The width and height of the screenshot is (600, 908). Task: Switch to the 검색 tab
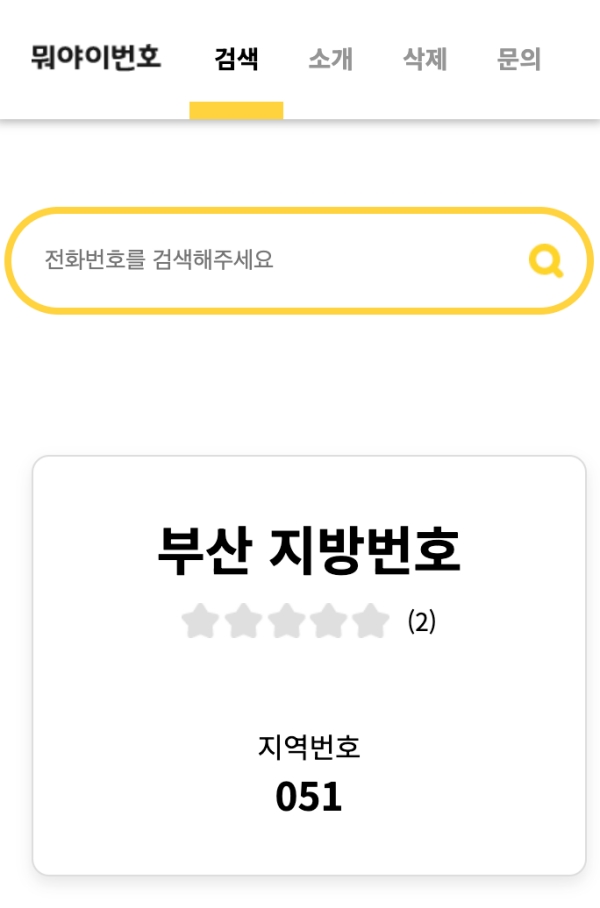point(236,58)
